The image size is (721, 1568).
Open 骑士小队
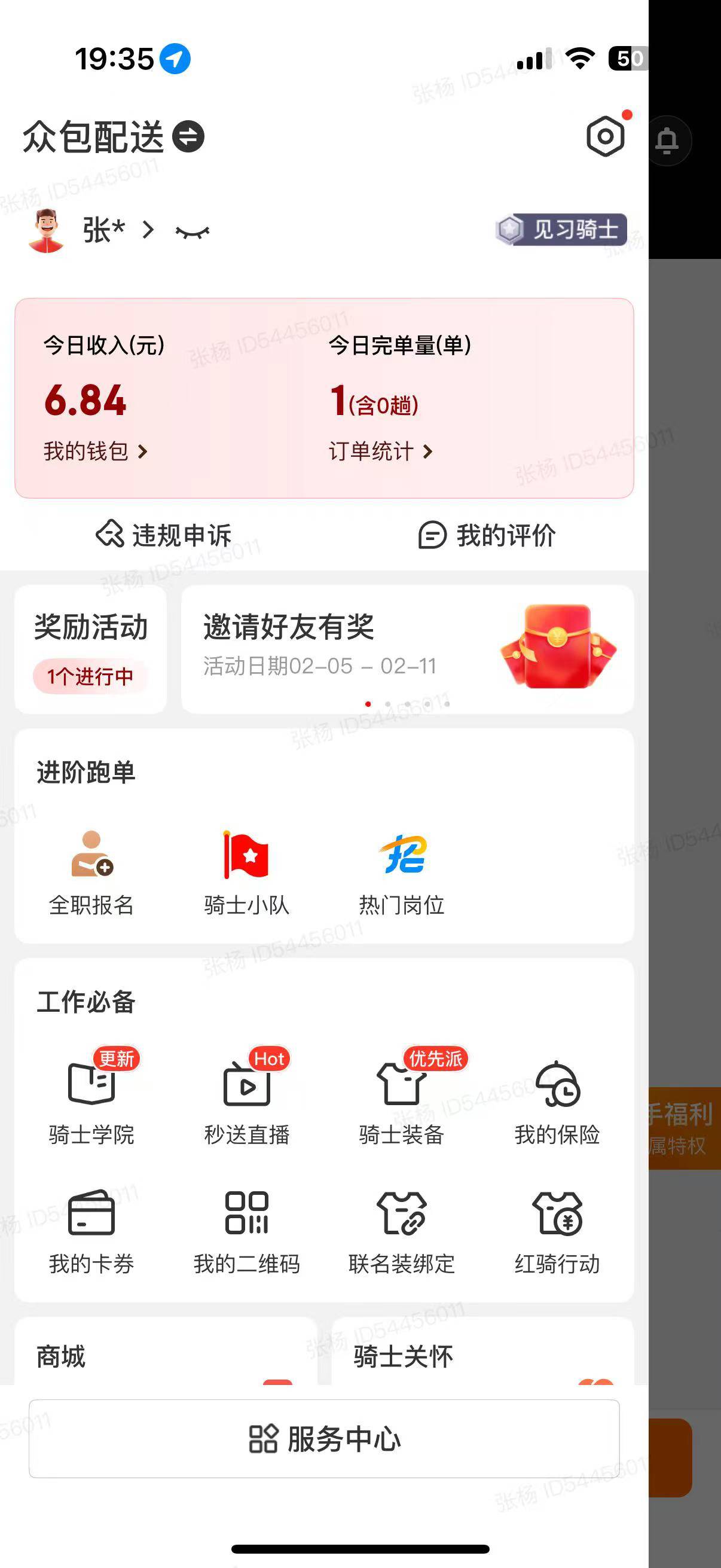tap(246, 873)
